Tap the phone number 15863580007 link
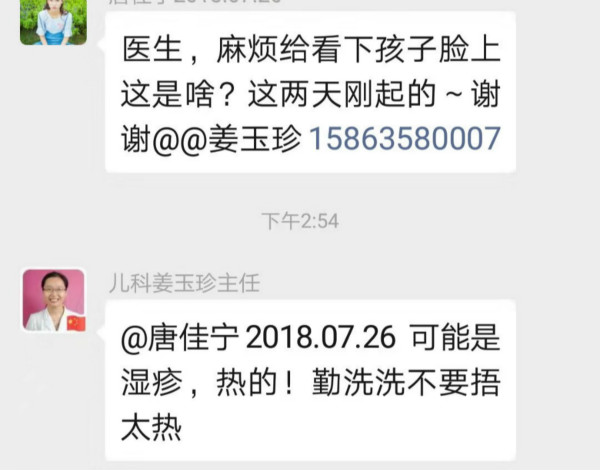600x470 pixels. tap(404, 137)
